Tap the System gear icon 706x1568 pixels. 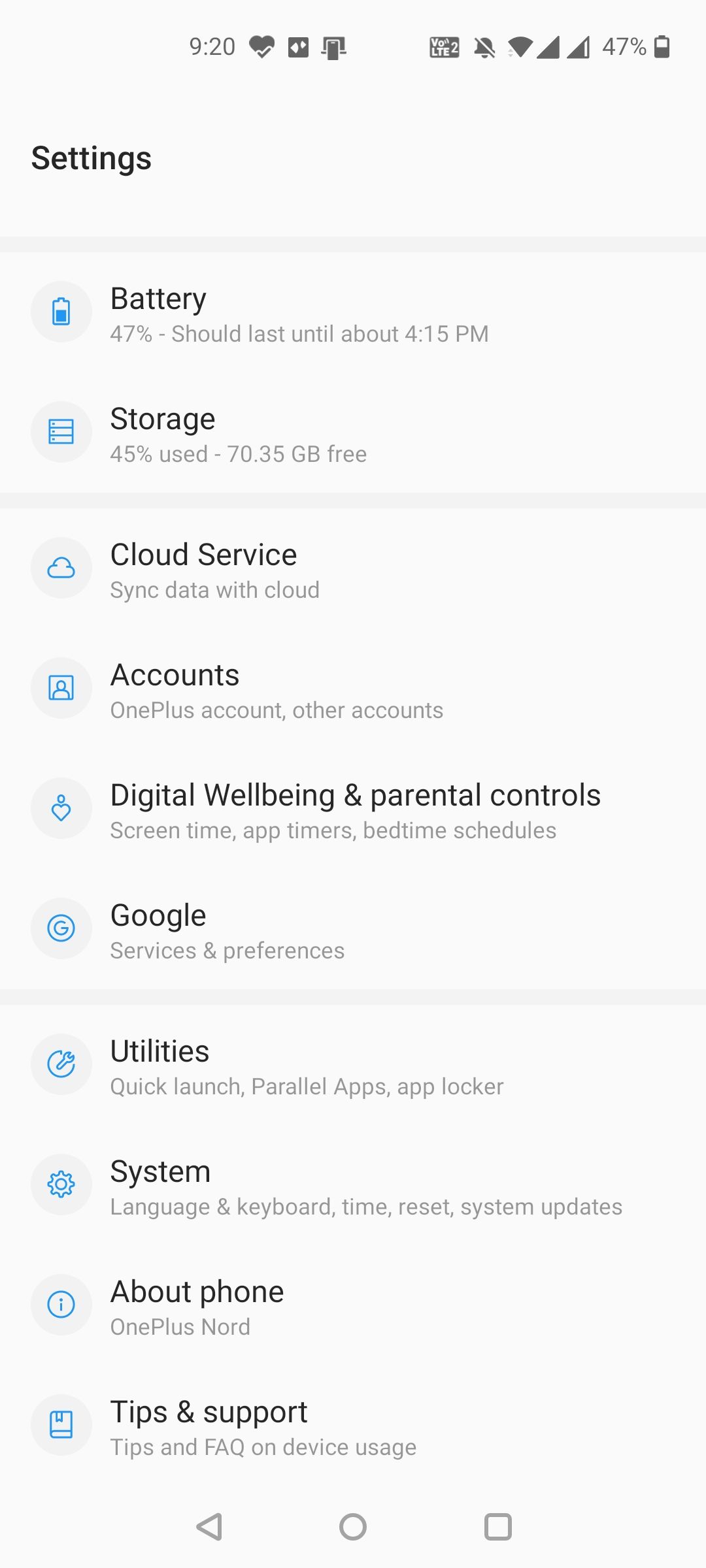click(x=61, y=1184)
